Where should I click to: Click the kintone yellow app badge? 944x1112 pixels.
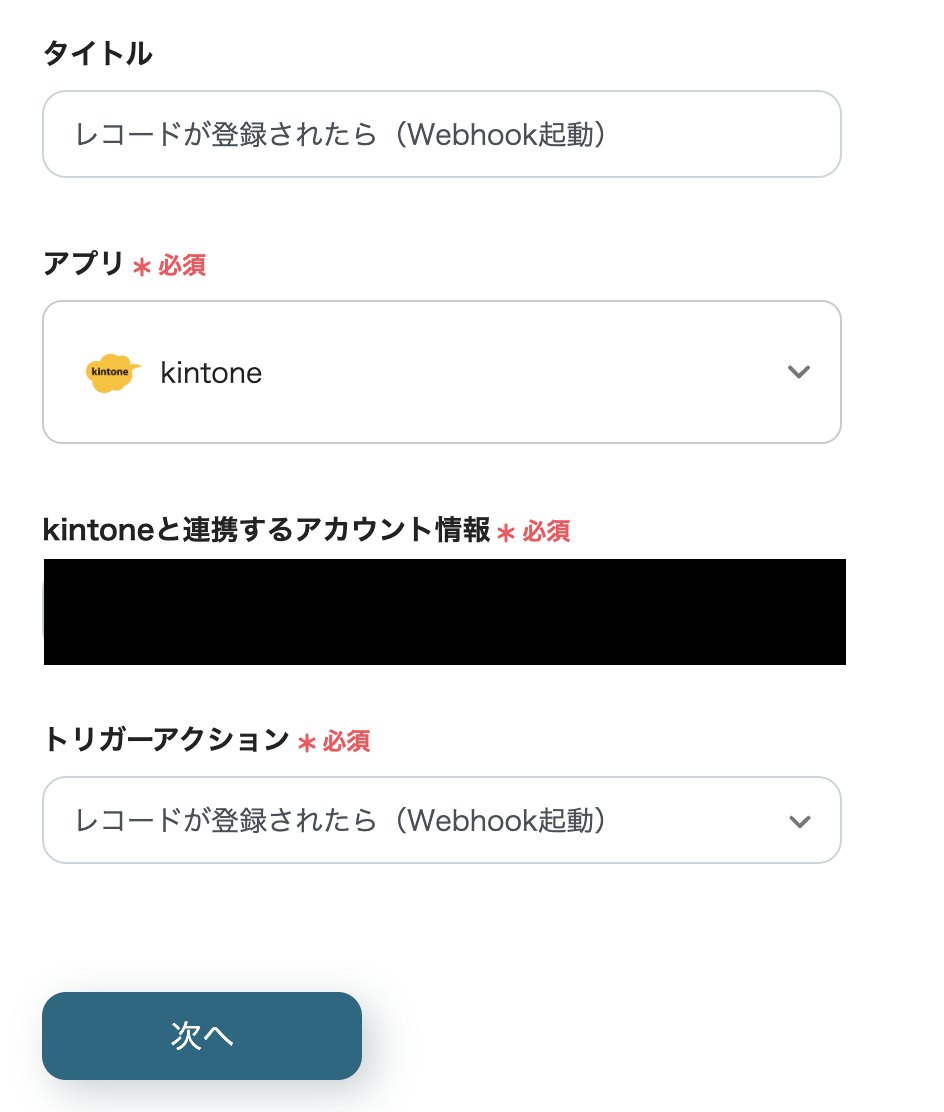coord(112,372)
